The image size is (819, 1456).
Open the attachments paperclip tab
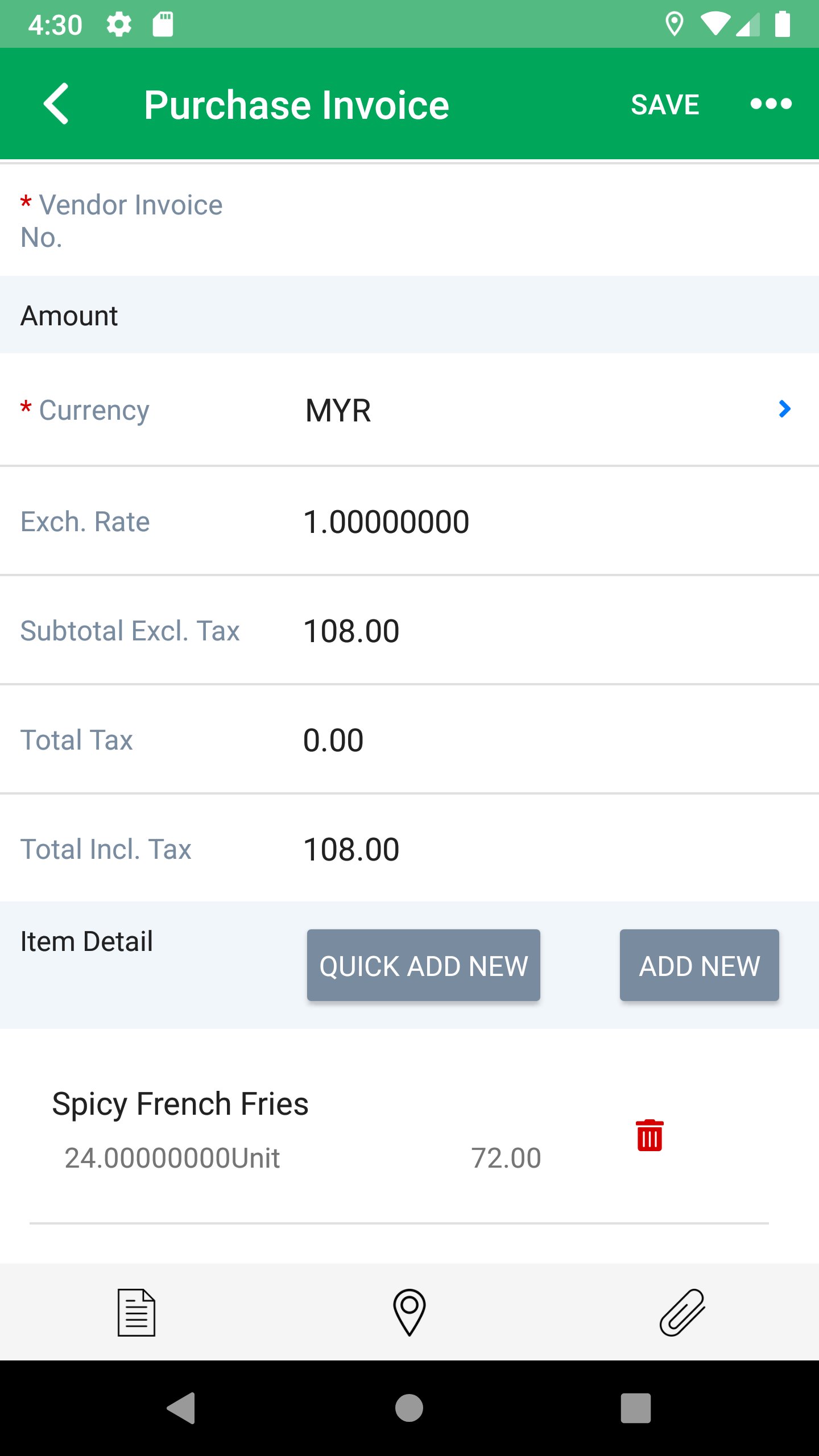(682, 1313)
